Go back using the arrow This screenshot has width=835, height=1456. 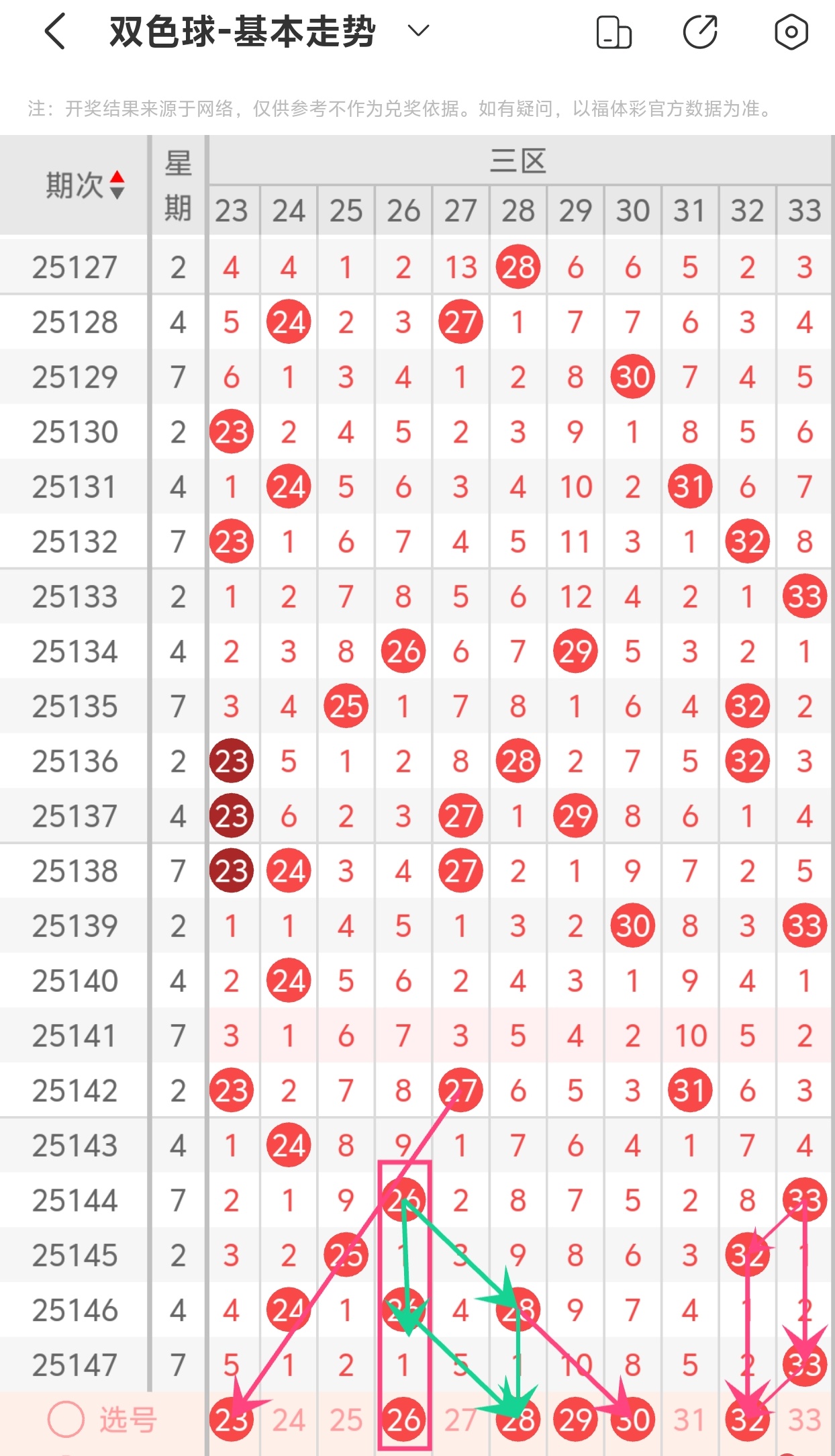[x=55, y=32]
